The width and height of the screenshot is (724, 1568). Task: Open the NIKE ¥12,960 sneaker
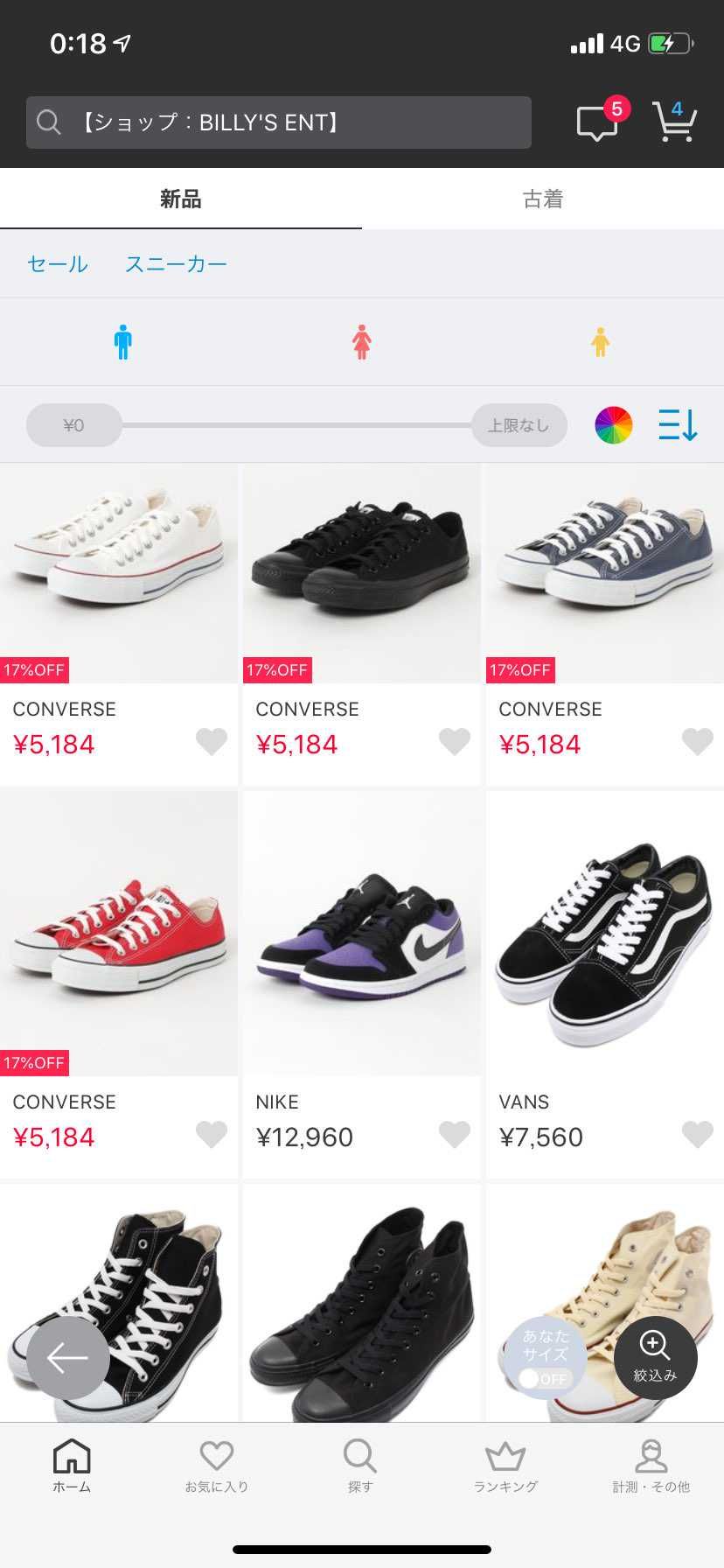click(x=362, y=984)
